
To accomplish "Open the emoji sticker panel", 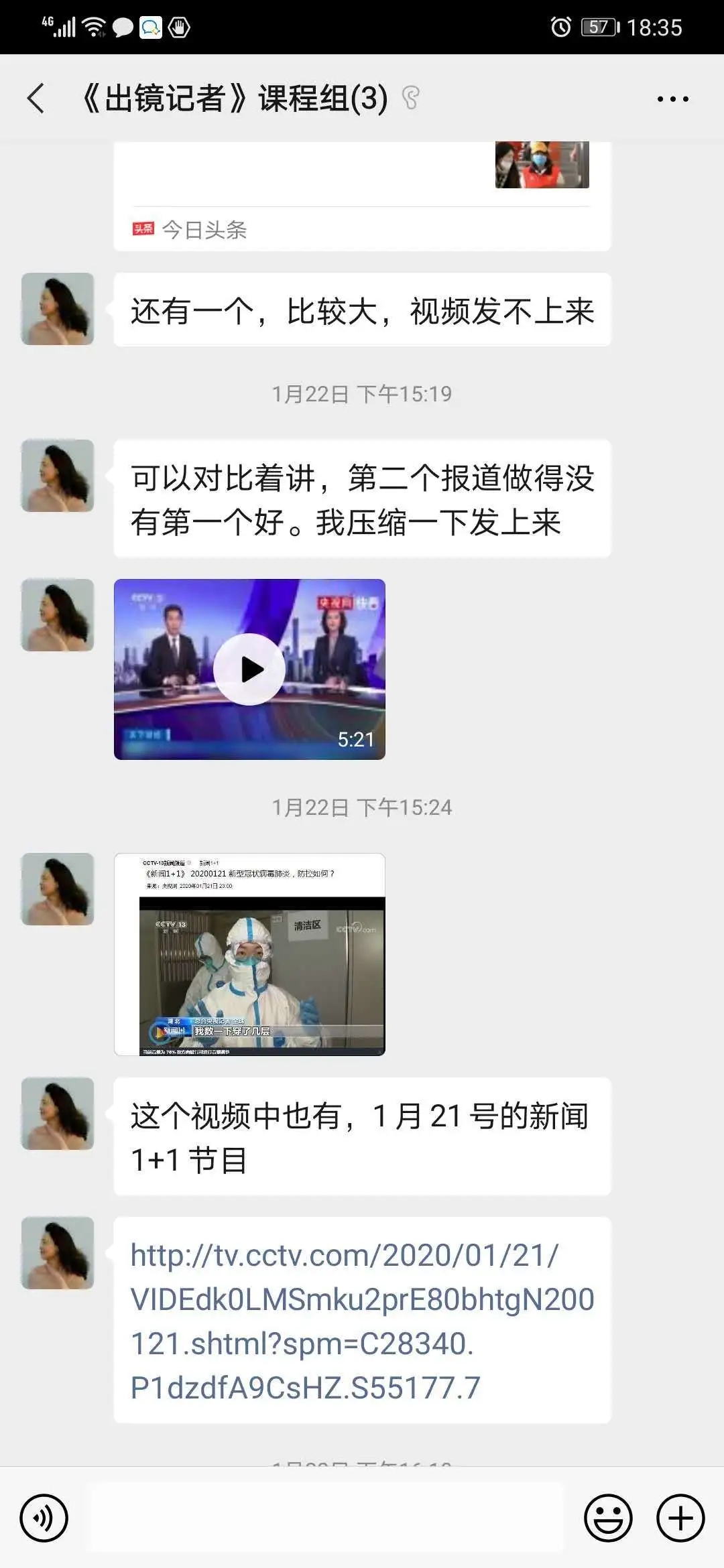I will [608, 1518].
